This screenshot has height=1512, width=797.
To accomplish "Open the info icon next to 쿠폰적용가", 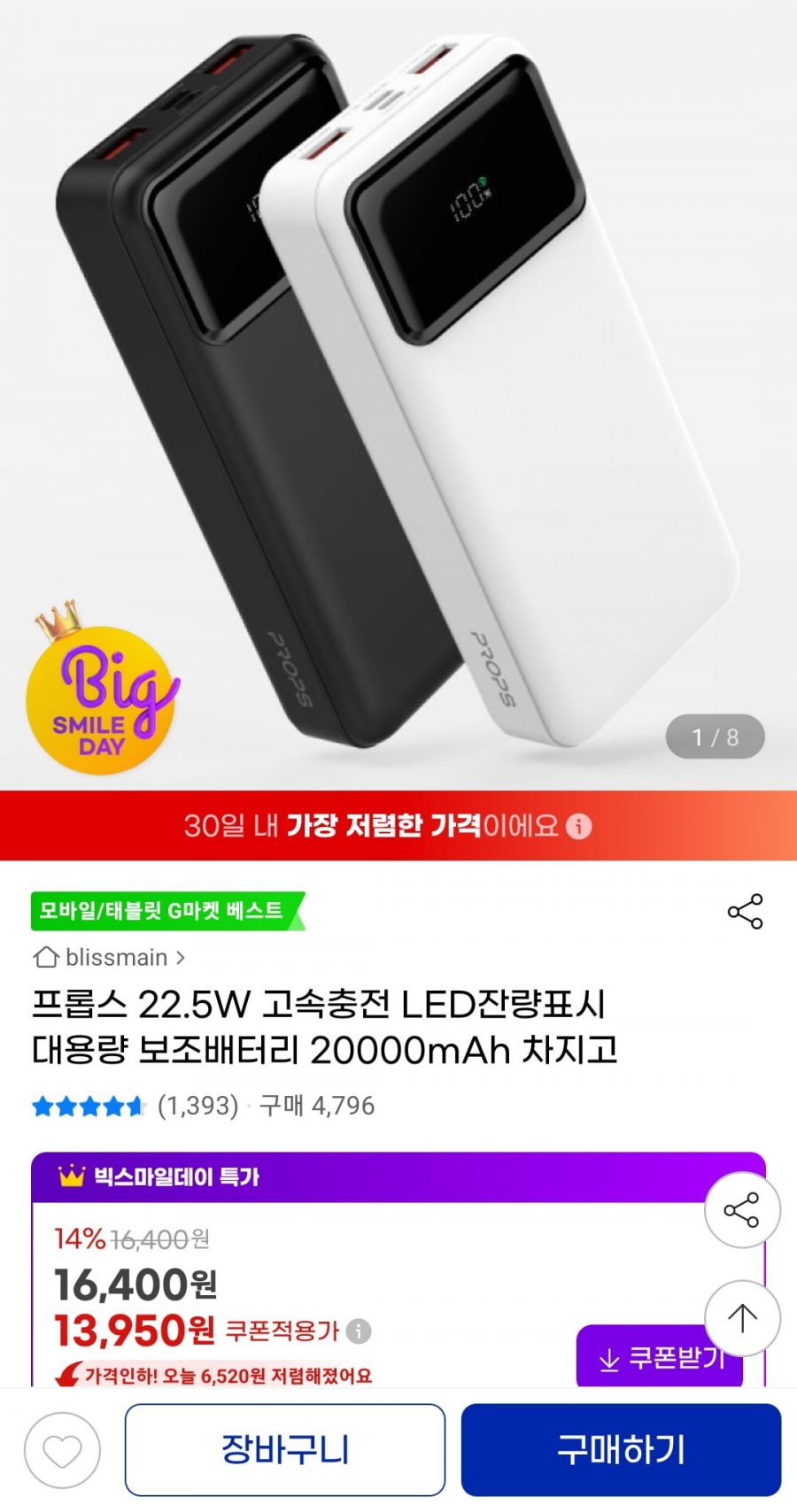I will (359, 1331).
